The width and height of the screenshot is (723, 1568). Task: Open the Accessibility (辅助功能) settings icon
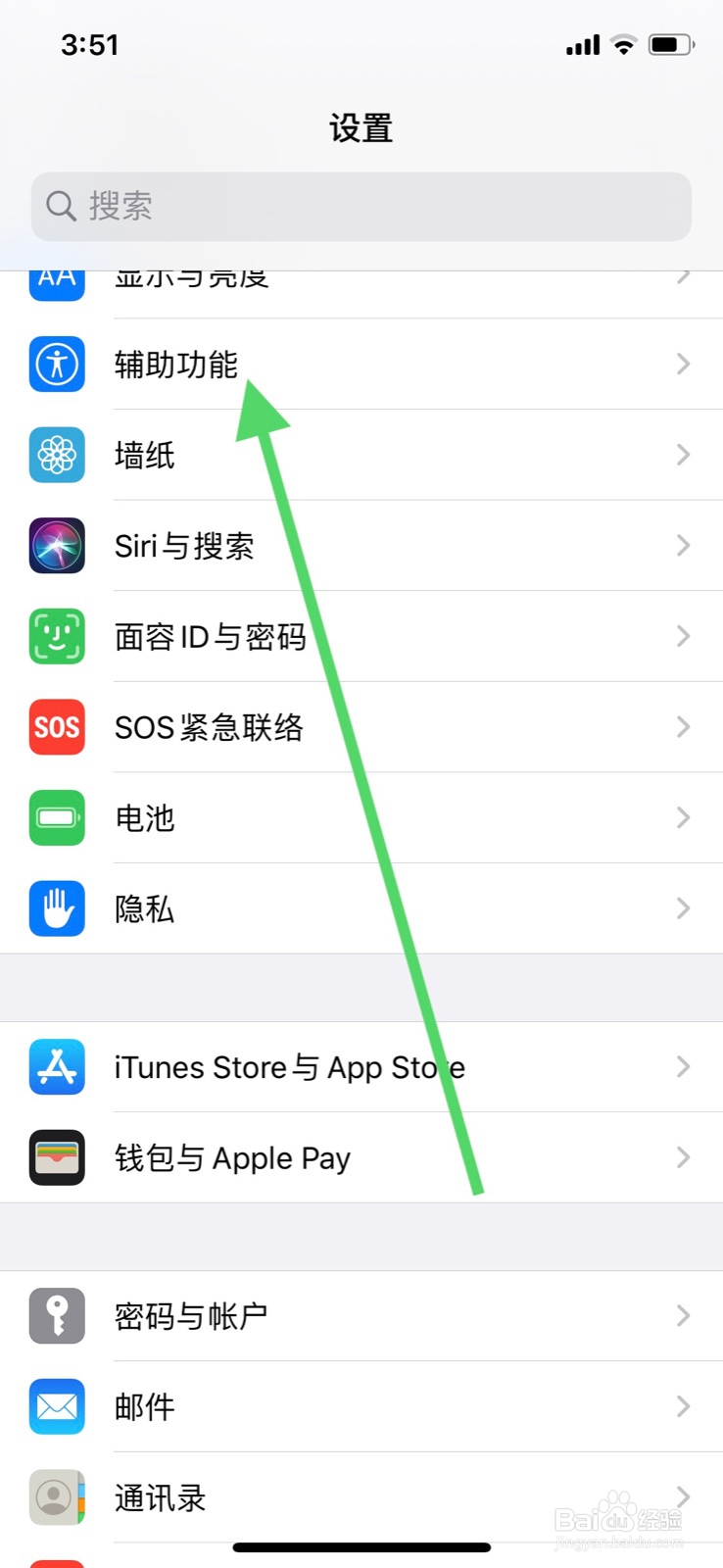point(56,364)
